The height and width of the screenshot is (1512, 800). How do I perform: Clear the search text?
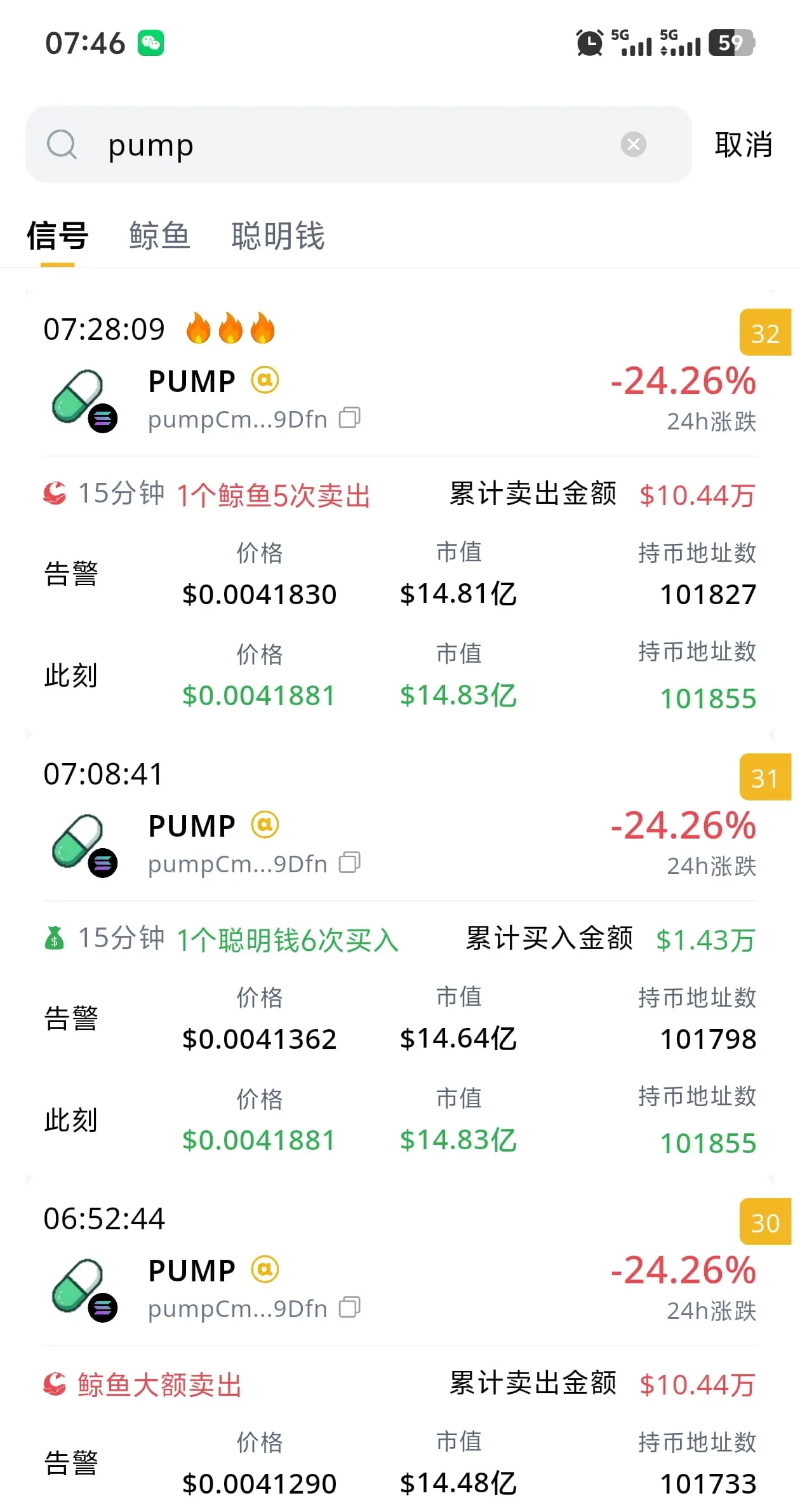tap(633, 144)
